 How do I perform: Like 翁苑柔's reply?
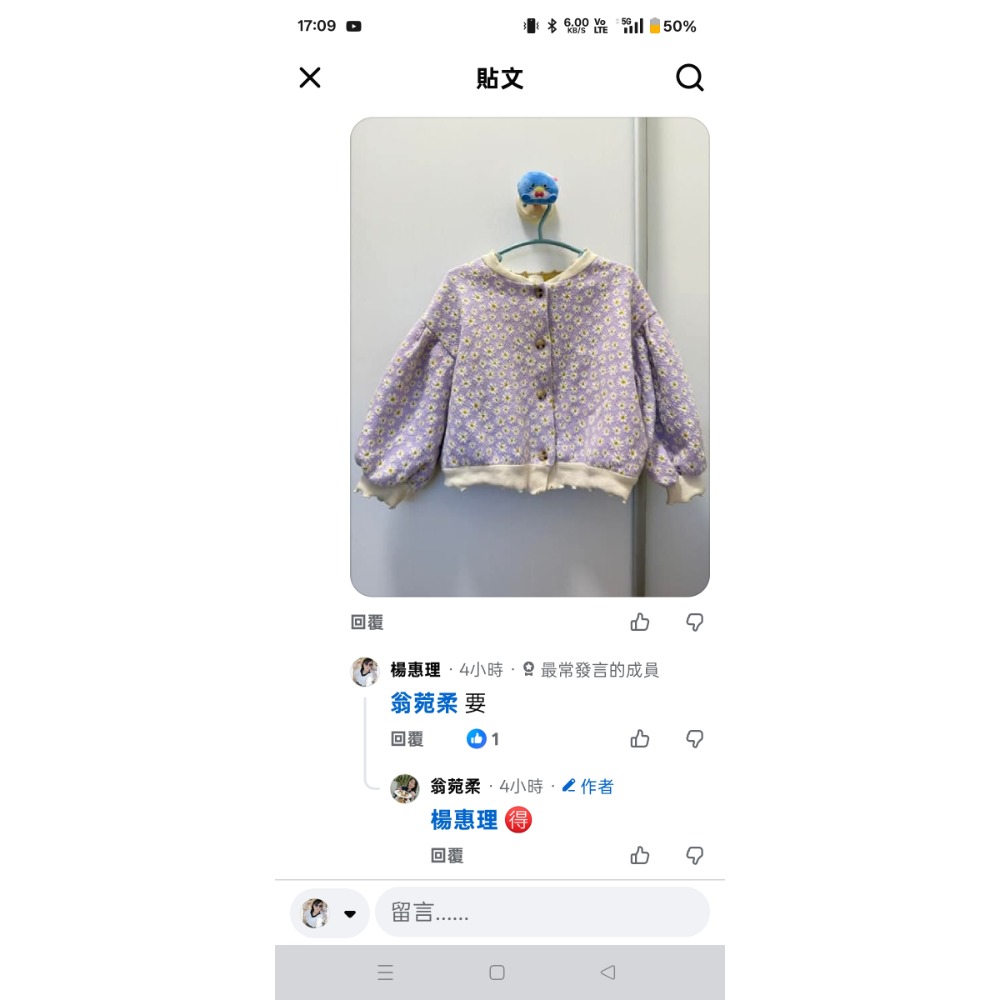click(640, 856)
